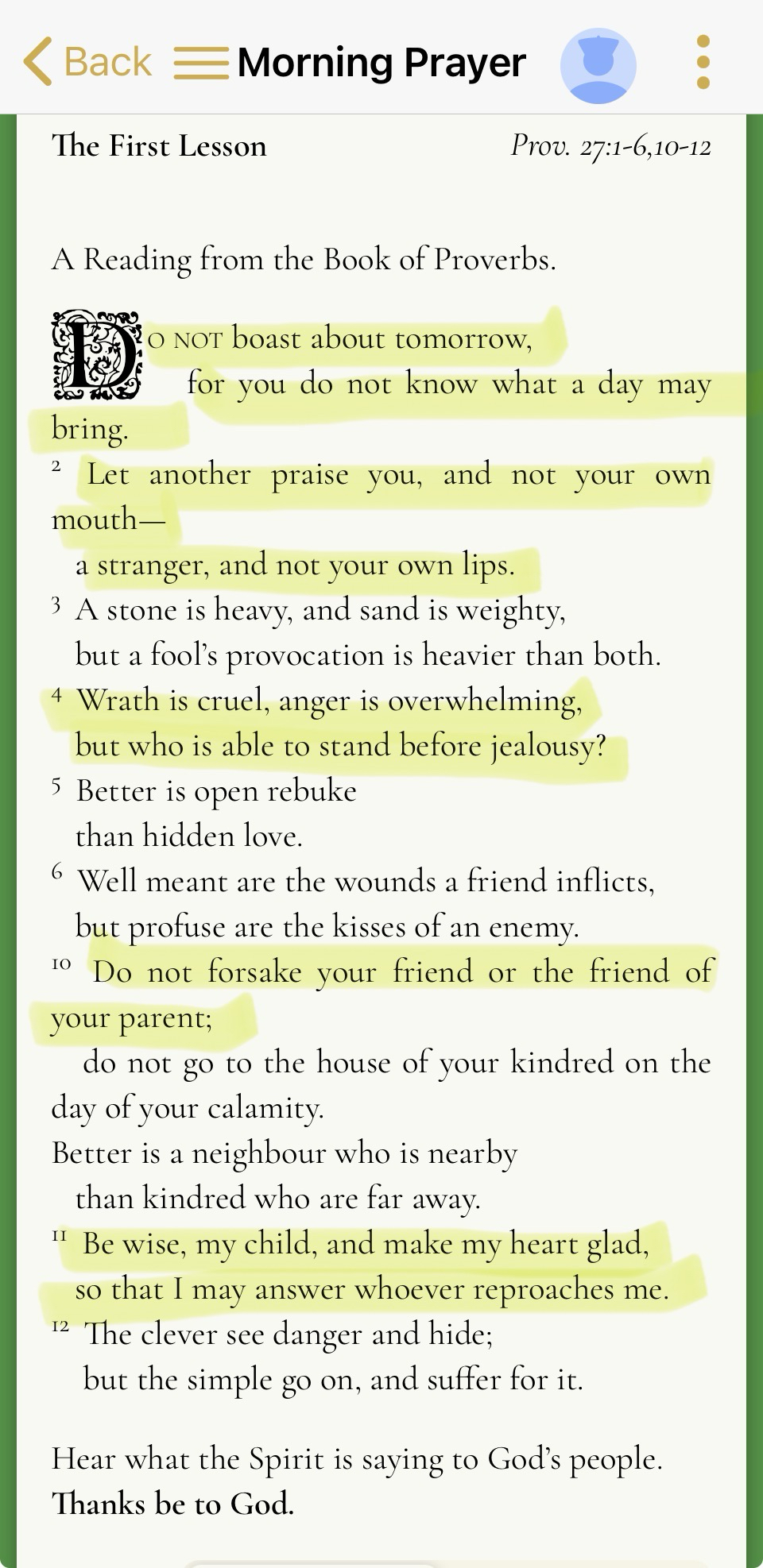This screenshot has width=763, height=1568.
Task: Open the hamburger menu beside Morning Prayer
Action: 200,63
